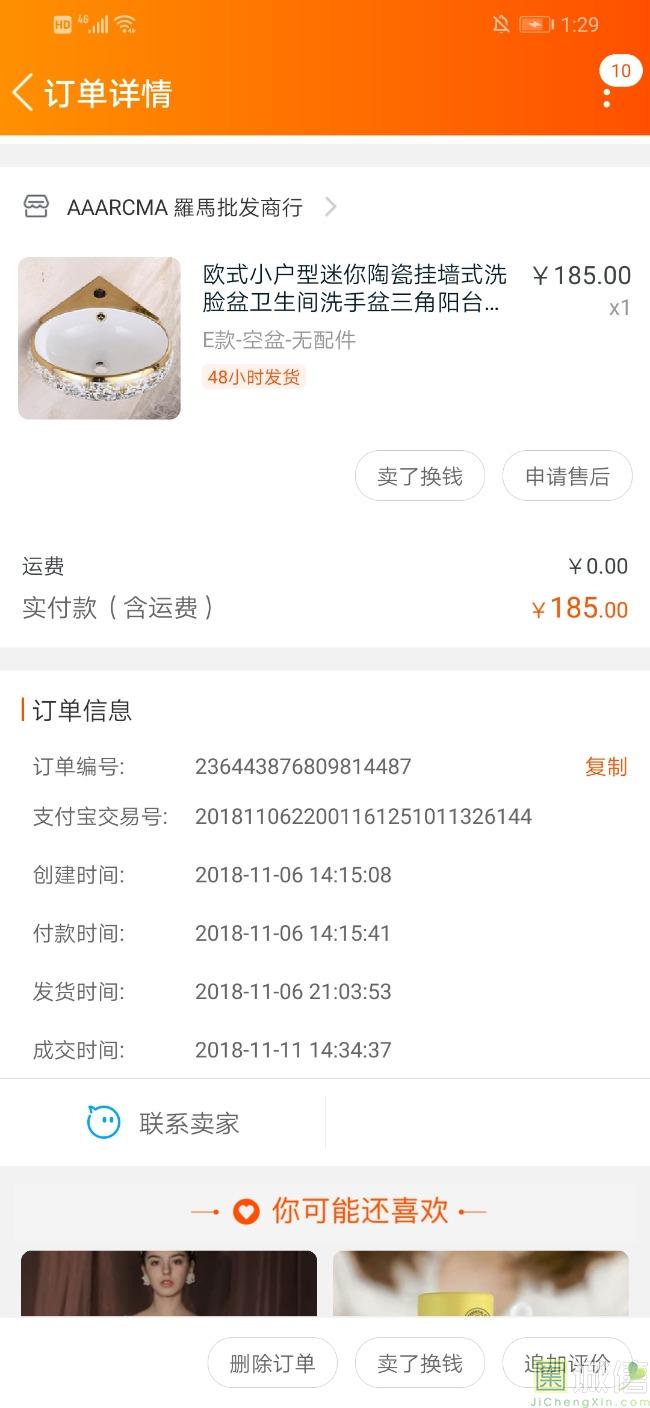This screenshot has width=650, height=1408.
Task: Tap 申请售后 to request after-sales service
Action: (x=567, y=477)
